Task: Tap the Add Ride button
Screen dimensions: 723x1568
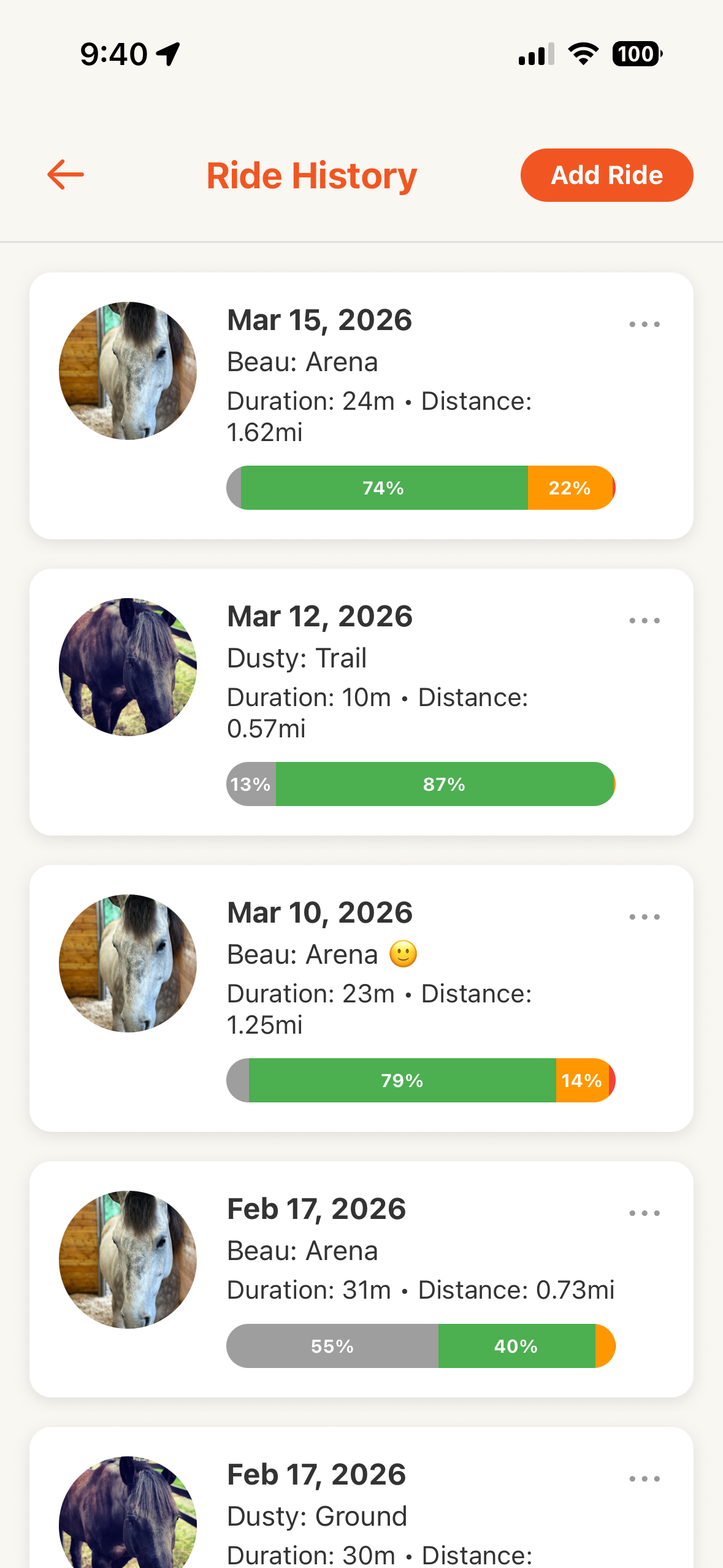Action: click(x=606, y=175)
